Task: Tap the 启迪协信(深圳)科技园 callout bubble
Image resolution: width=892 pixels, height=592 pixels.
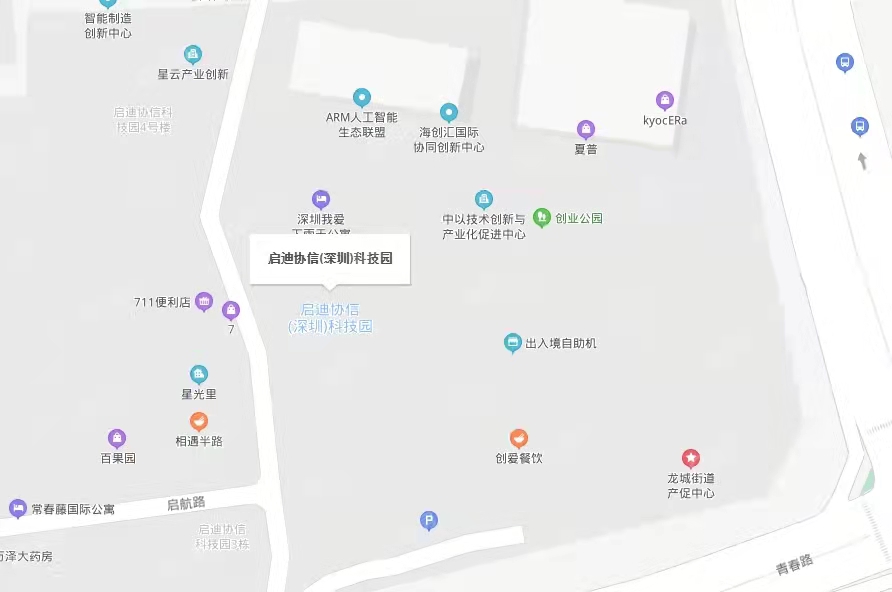Action: point(330,258)
